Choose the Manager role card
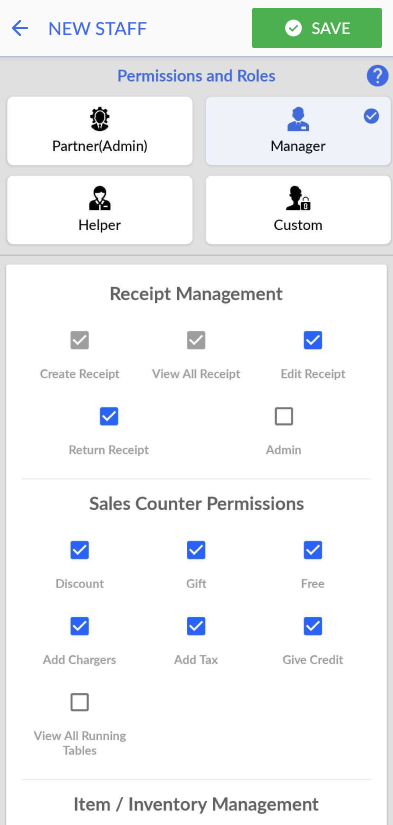 coord(298,130)
